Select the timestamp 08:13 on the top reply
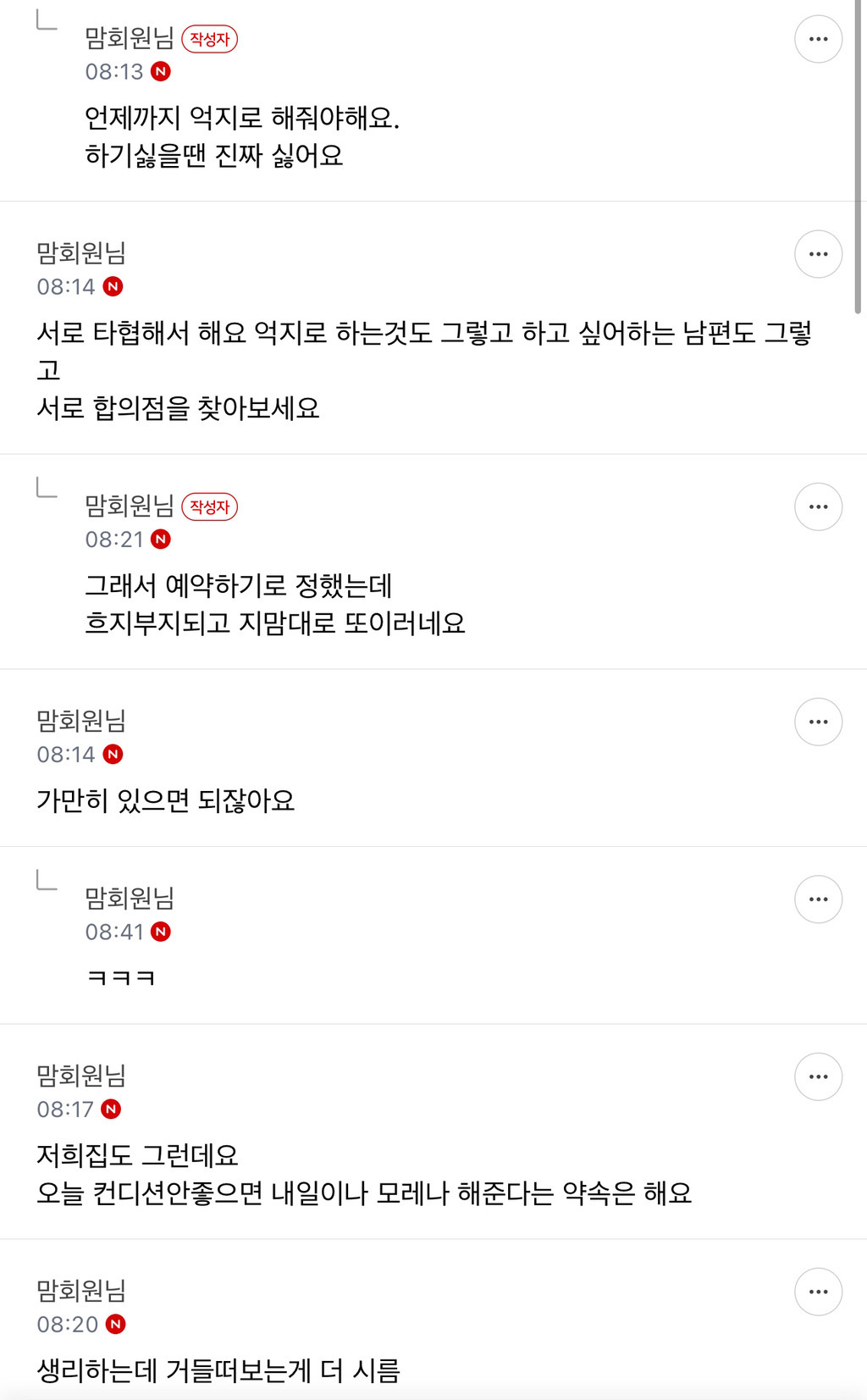The image size is (867, 1400). [113, 73]
